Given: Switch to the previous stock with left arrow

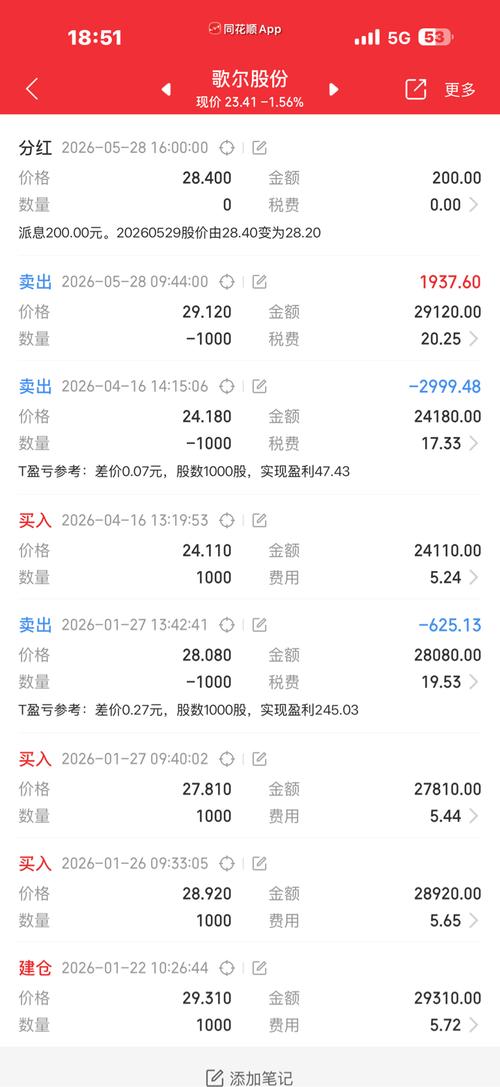Looking at the screenshot, I should click(166, 89).
